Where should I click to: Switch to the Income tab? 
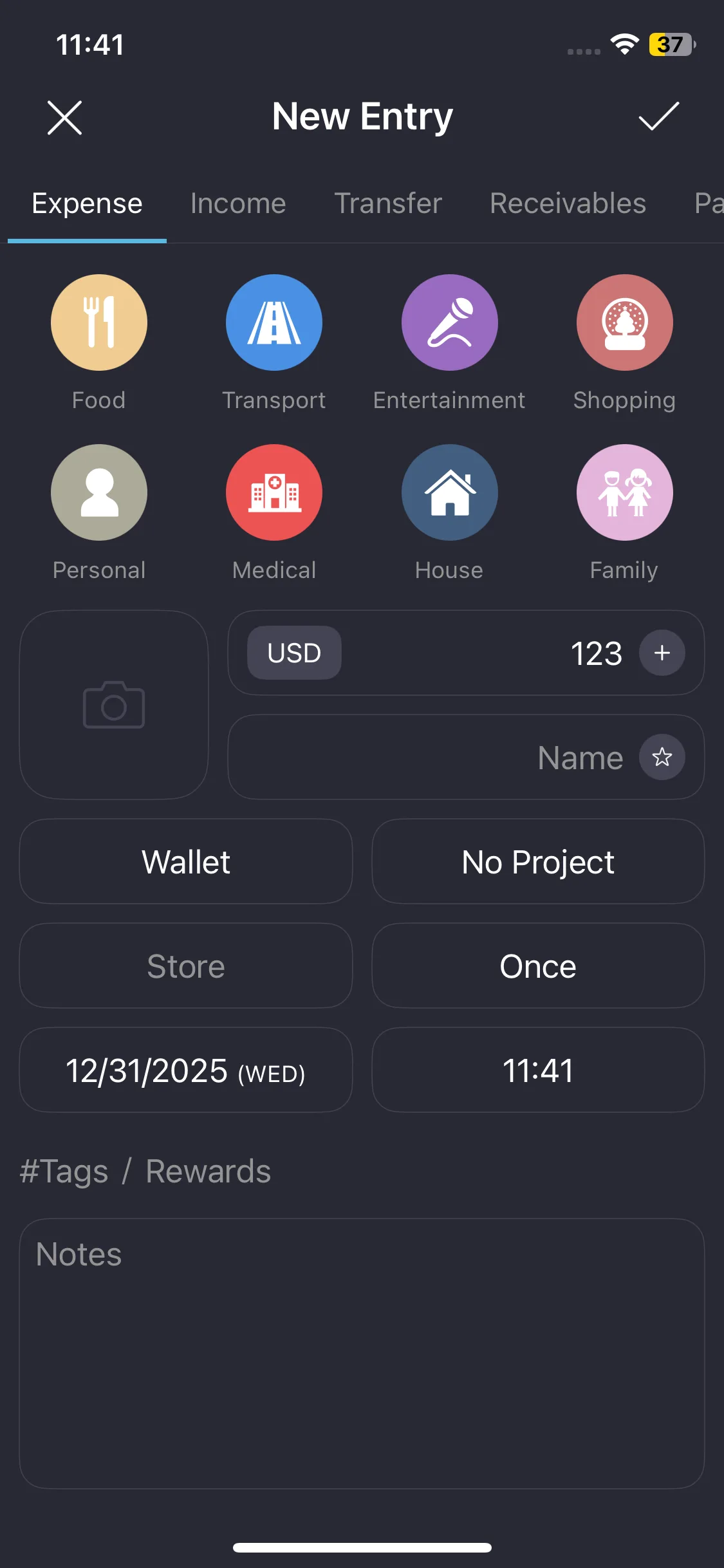(x=238, y=203)
